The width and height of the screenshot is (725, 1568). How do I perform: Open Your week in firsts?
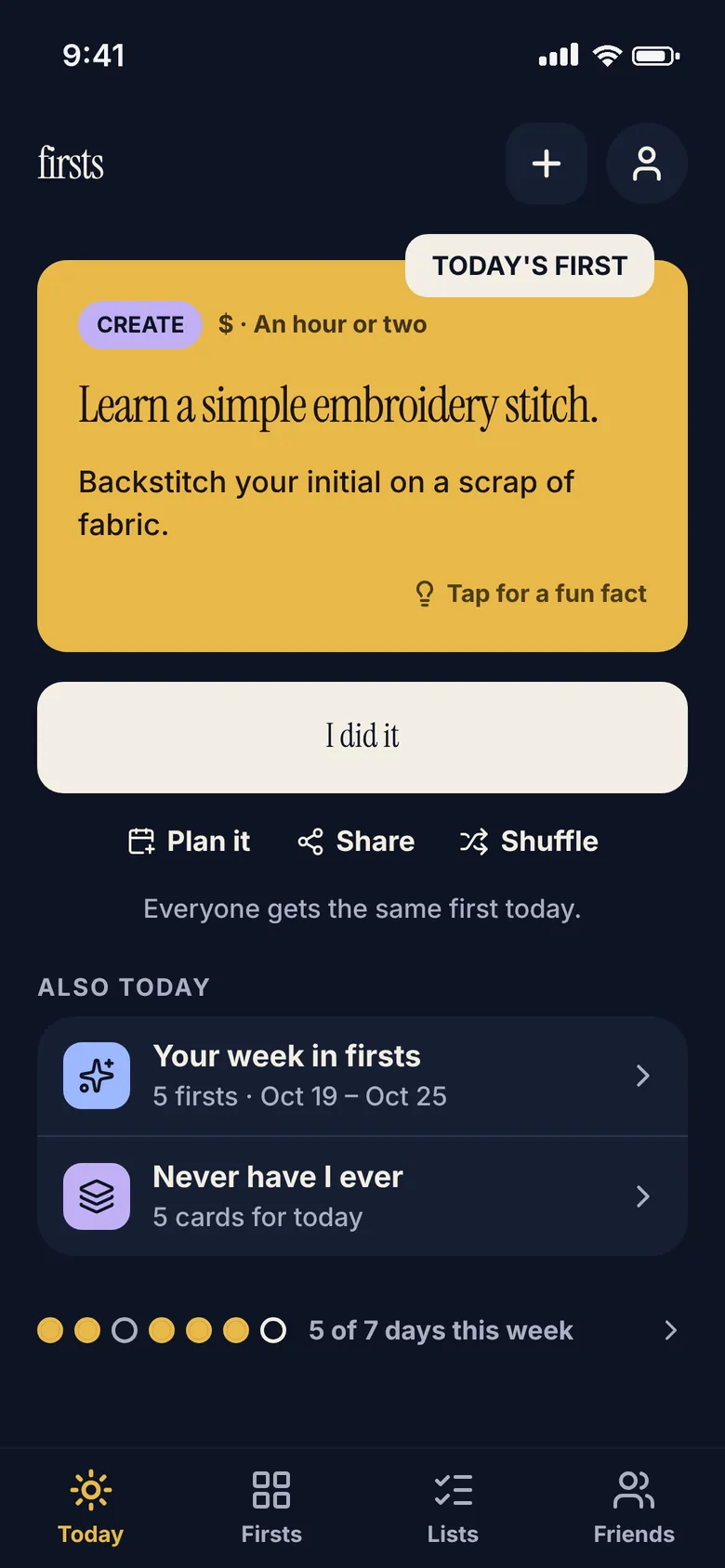(x=362, y=1076)
